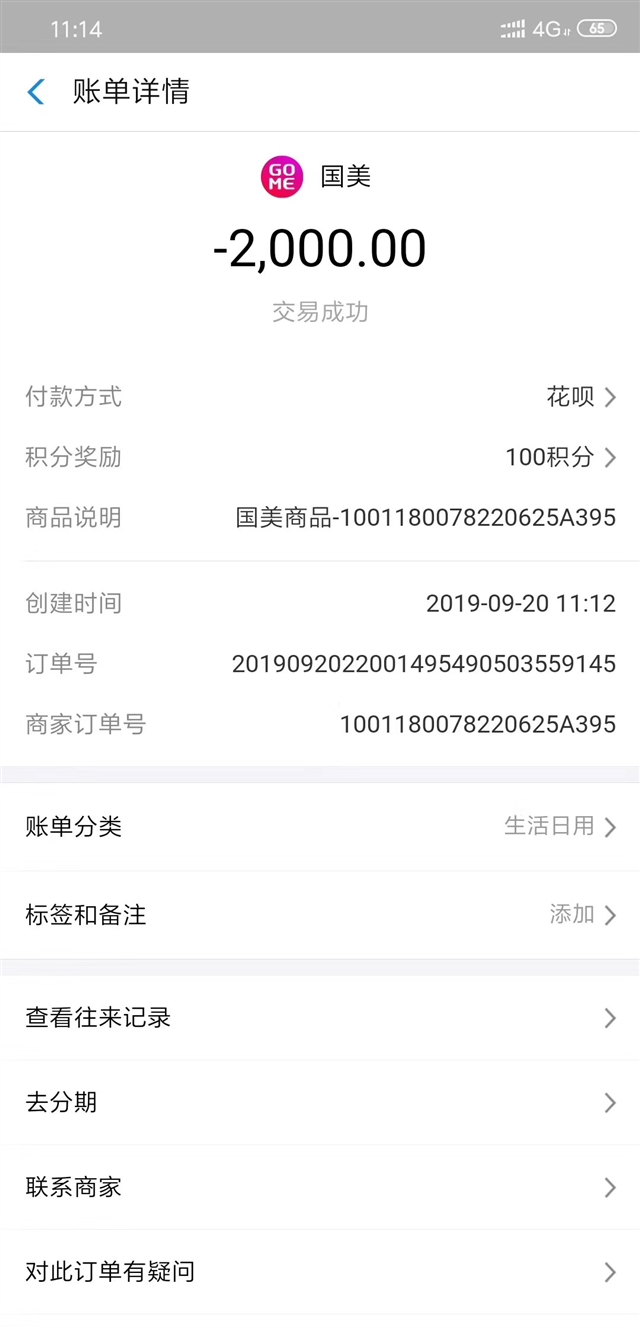Open 对此订单有疑问 help row
640x1332 pixels.
point(320,1272)
